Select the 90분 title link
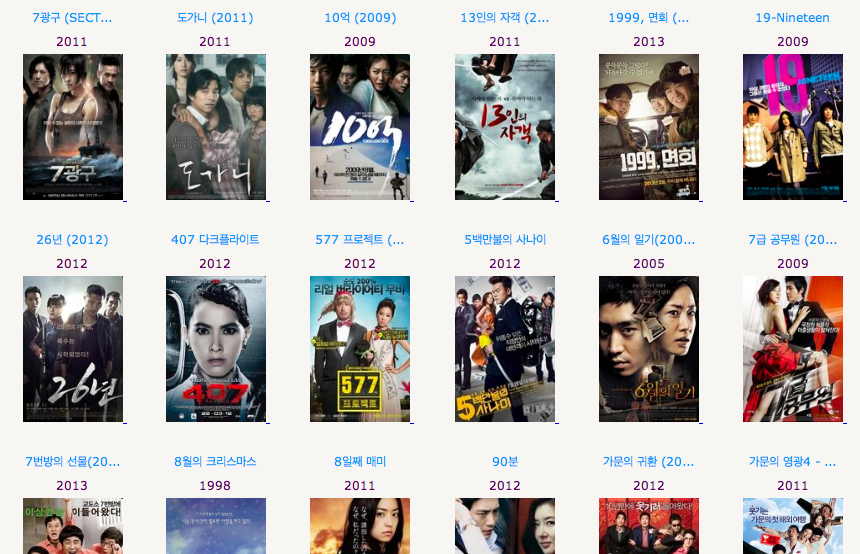 click(504, 462)
